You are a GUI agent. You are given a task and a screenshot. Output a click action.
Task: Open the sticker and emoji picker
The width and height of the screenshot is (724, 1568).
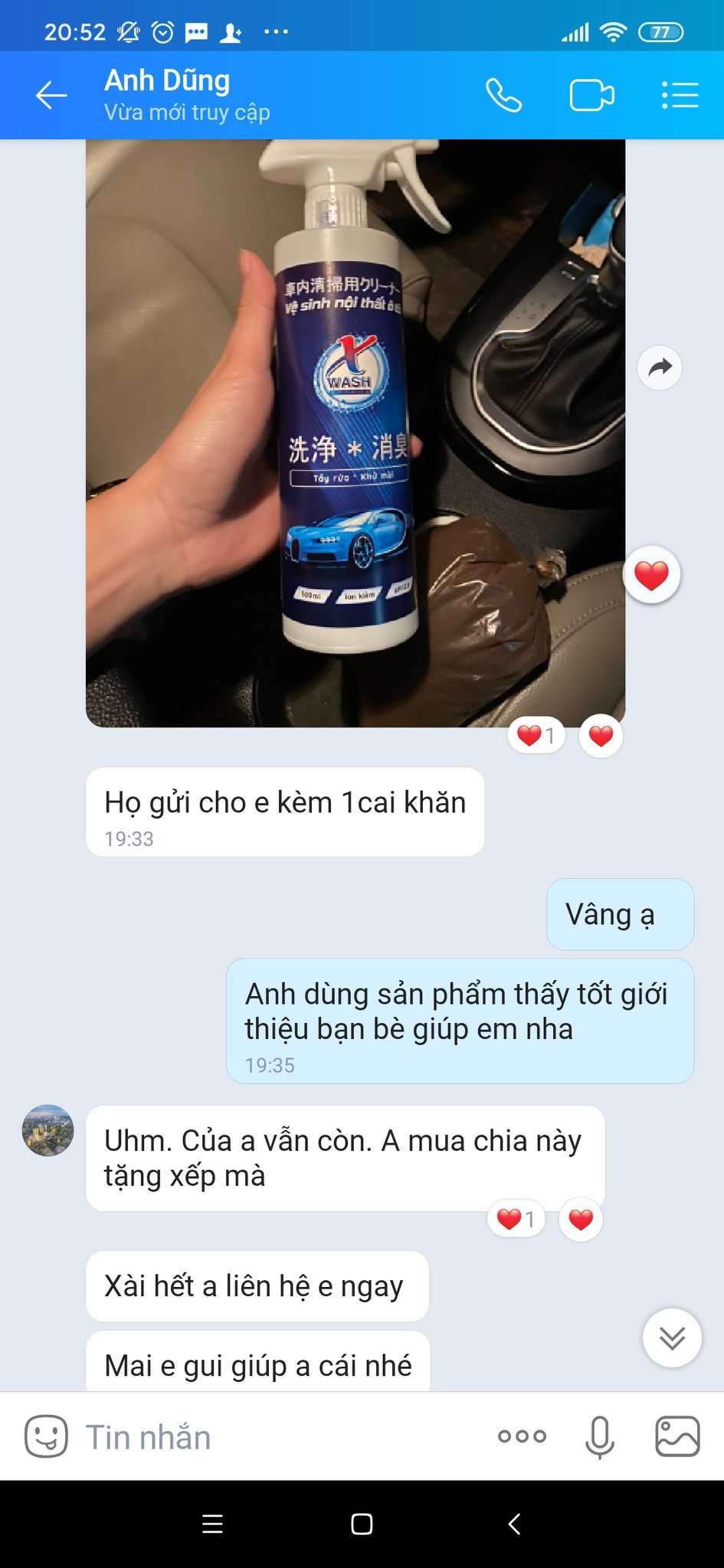(x=46, y=1436)
